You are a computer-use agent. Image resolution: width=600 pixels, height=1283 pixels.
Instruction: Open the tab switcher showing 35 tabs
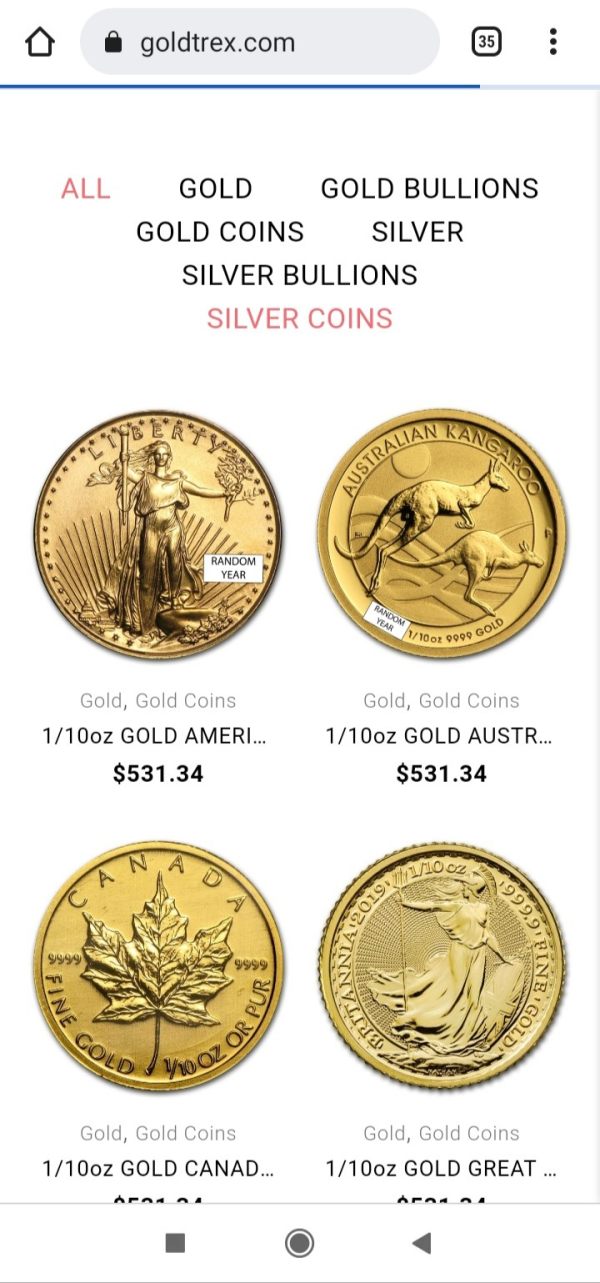(x=486, y=42)
